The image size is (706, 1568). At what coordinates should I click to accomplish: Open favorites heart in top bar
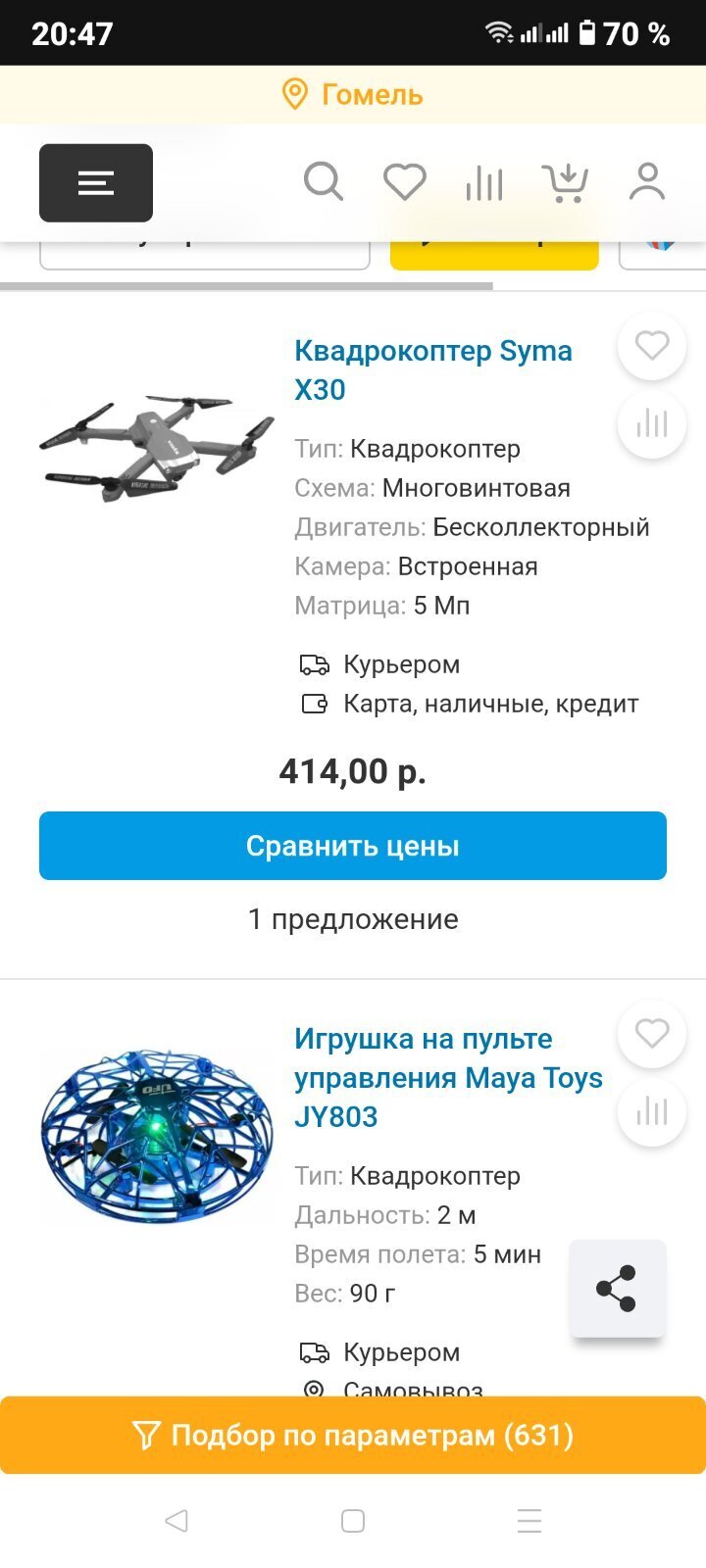coord(404,182)
